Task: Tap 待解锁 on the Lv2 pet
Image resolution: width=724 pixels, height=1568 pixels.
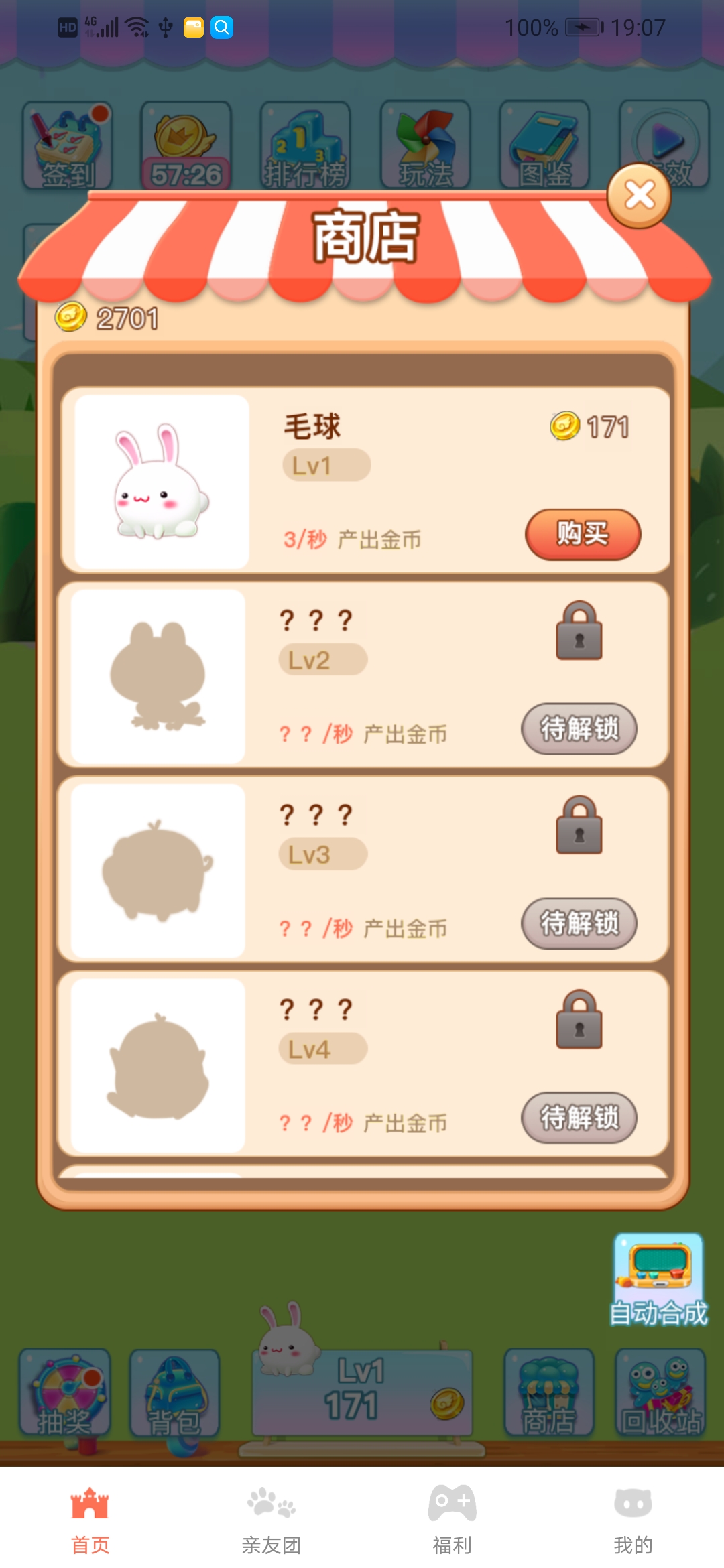Action: click(579, 728)
